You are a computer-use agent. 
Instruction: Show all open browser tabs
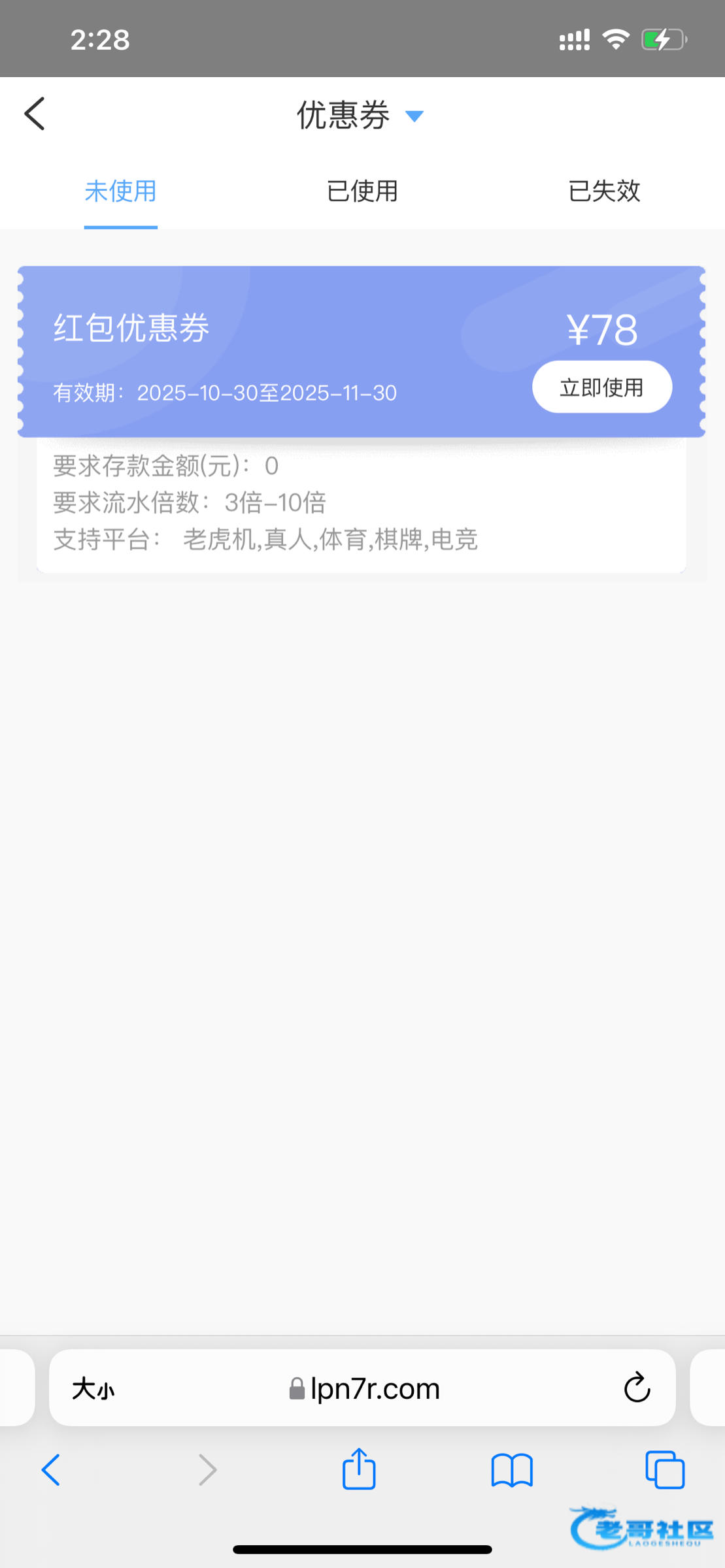(664, 1470)
